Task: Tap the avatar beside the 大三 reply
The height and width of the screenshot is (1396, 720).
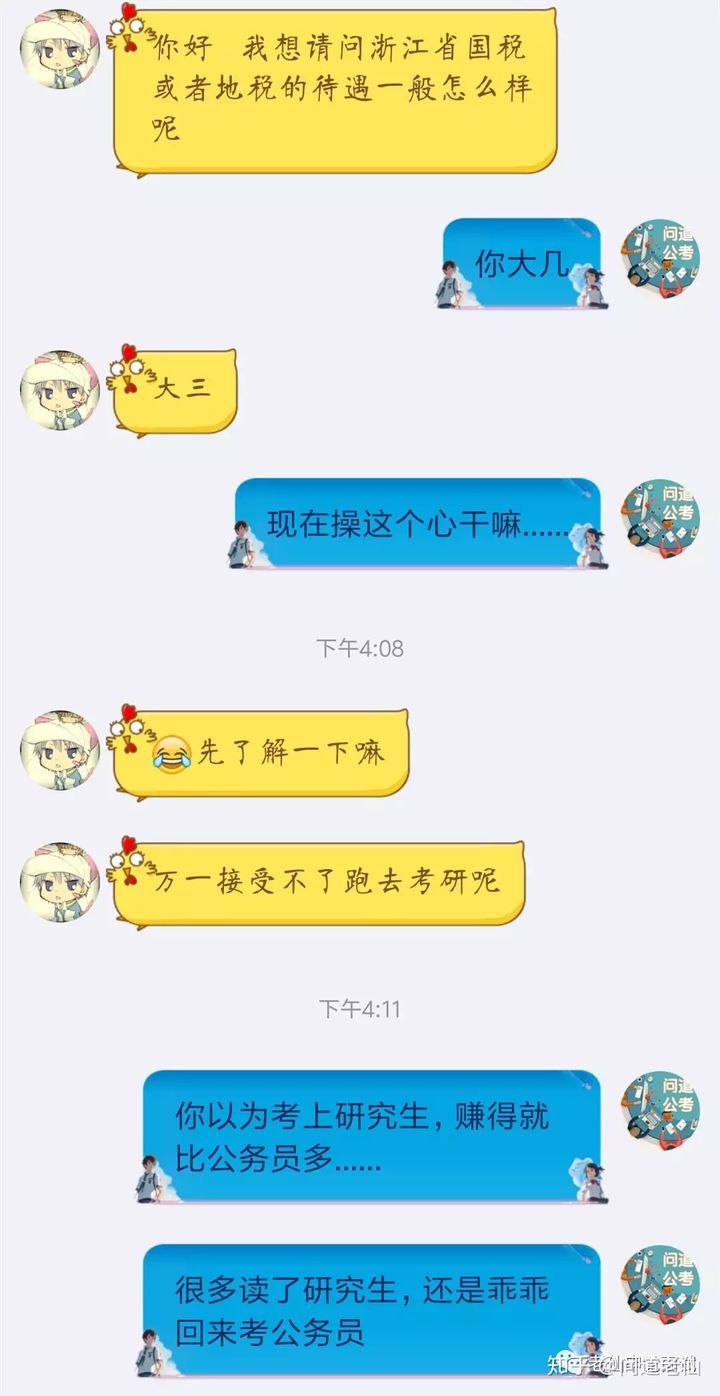Action: point(60,390)
